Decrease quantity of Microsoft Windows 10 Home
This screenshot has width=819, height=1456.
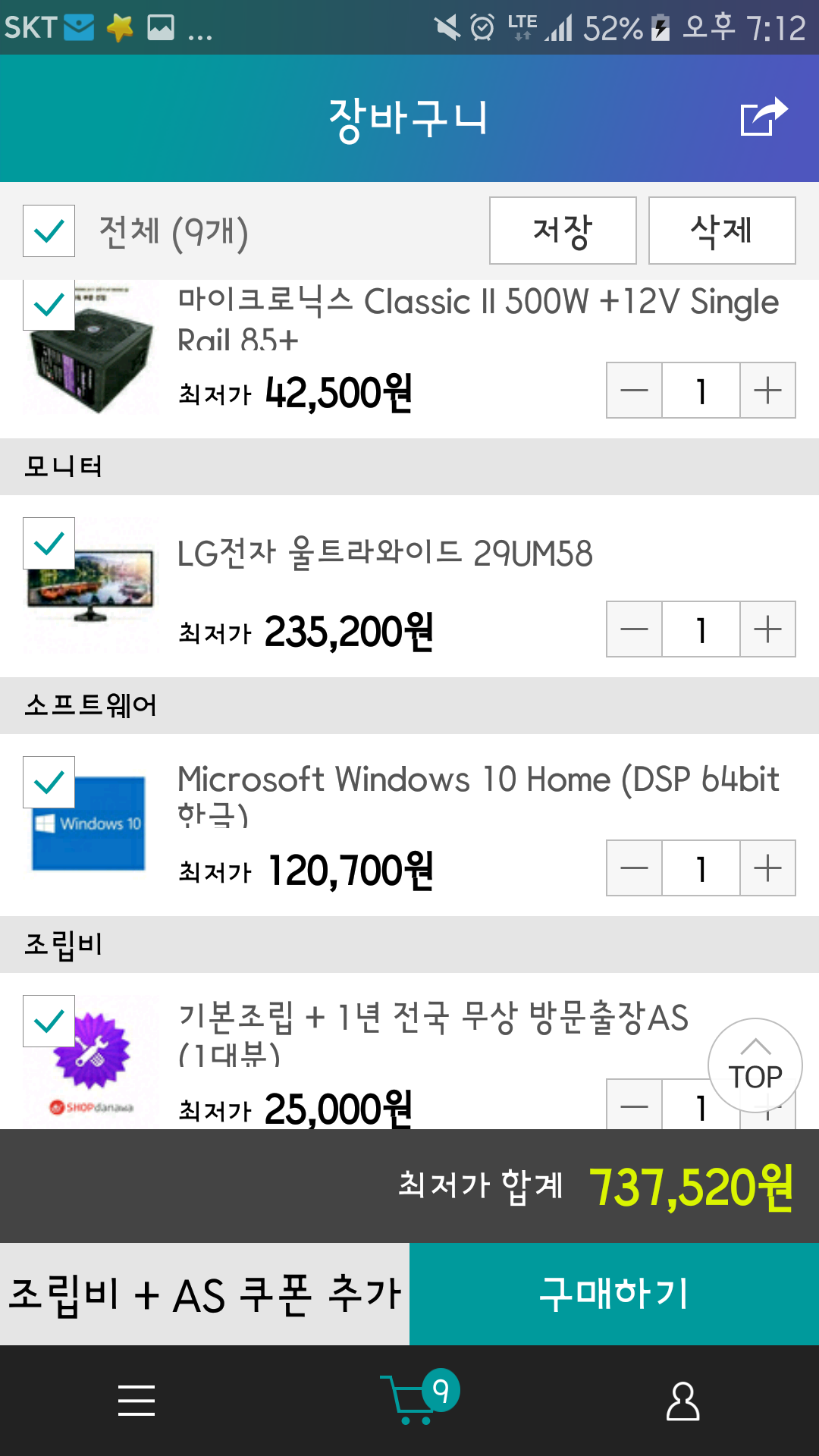coord(634,868)
